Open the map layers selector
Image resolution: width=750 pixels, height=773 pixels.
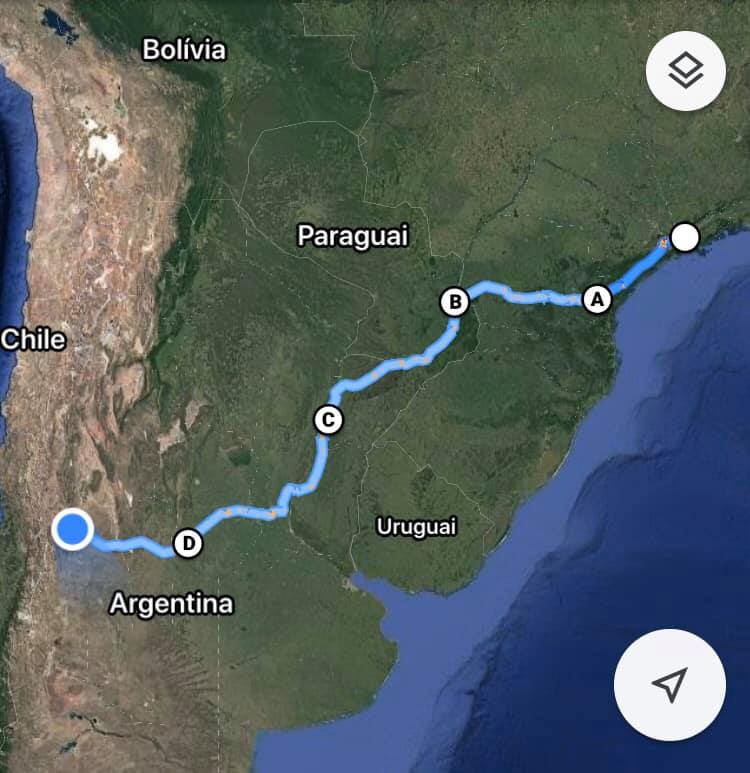tap(685, 71)
